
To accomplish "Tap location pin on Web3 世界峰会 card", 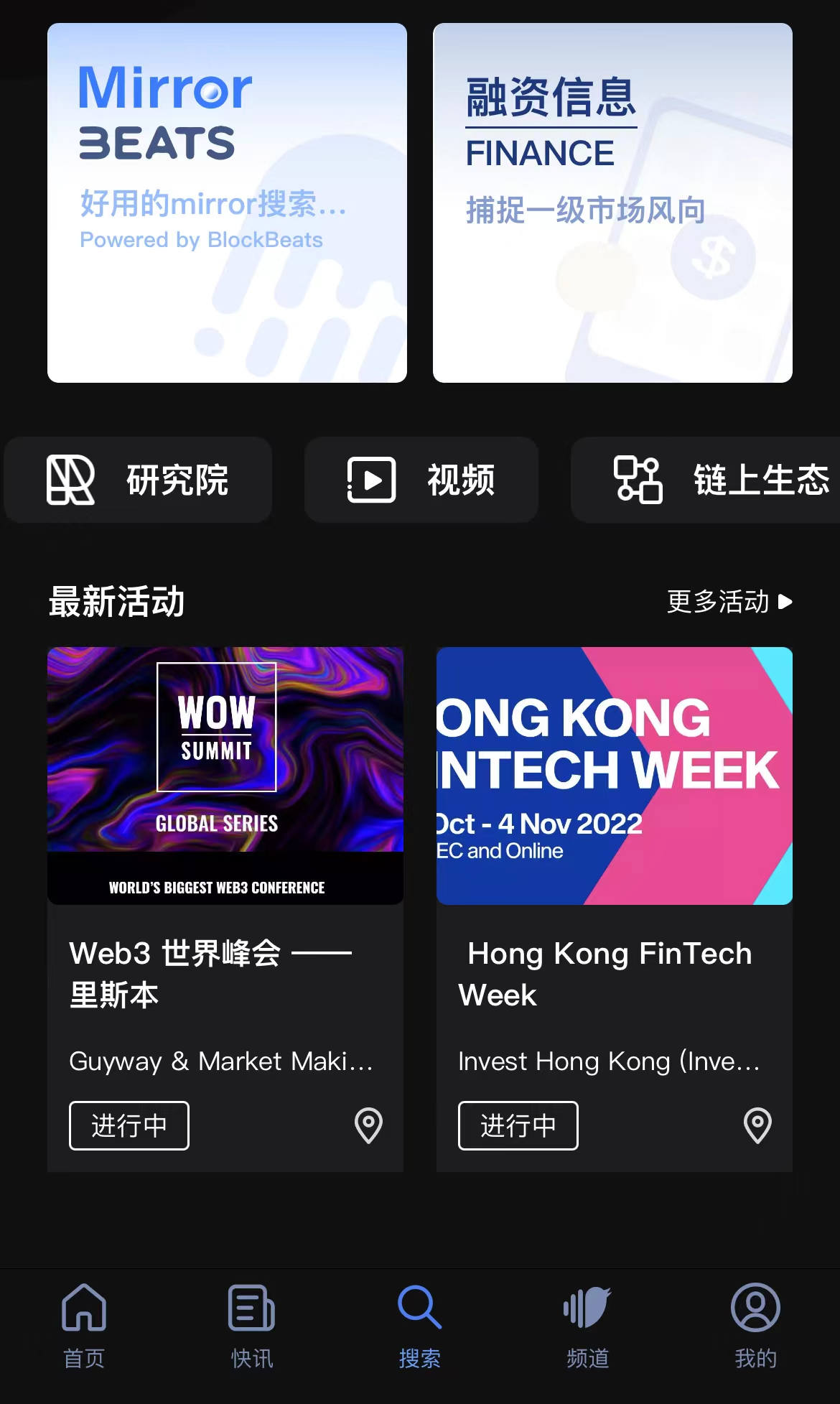I will (x=368, y=1125).
